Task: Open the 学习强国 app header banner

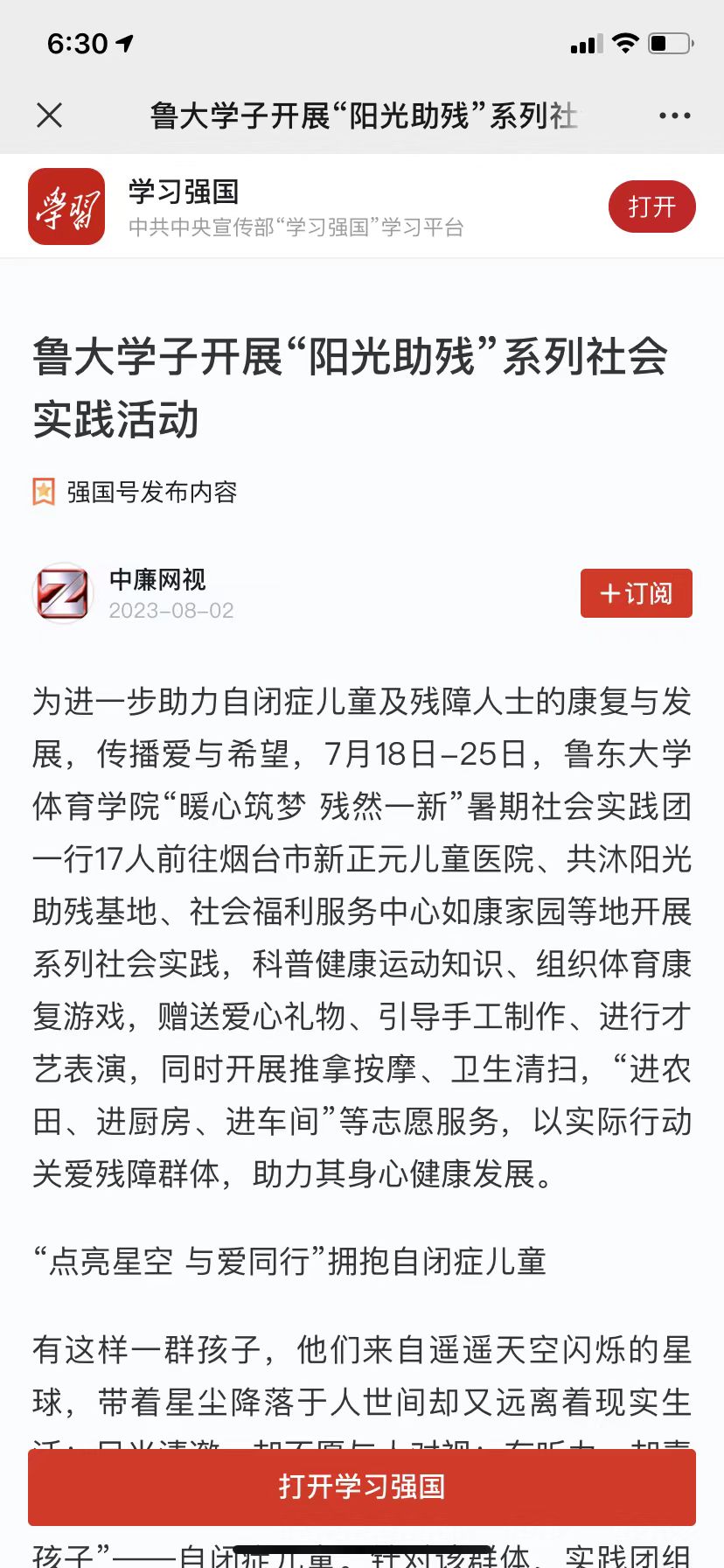Action: 362,206
